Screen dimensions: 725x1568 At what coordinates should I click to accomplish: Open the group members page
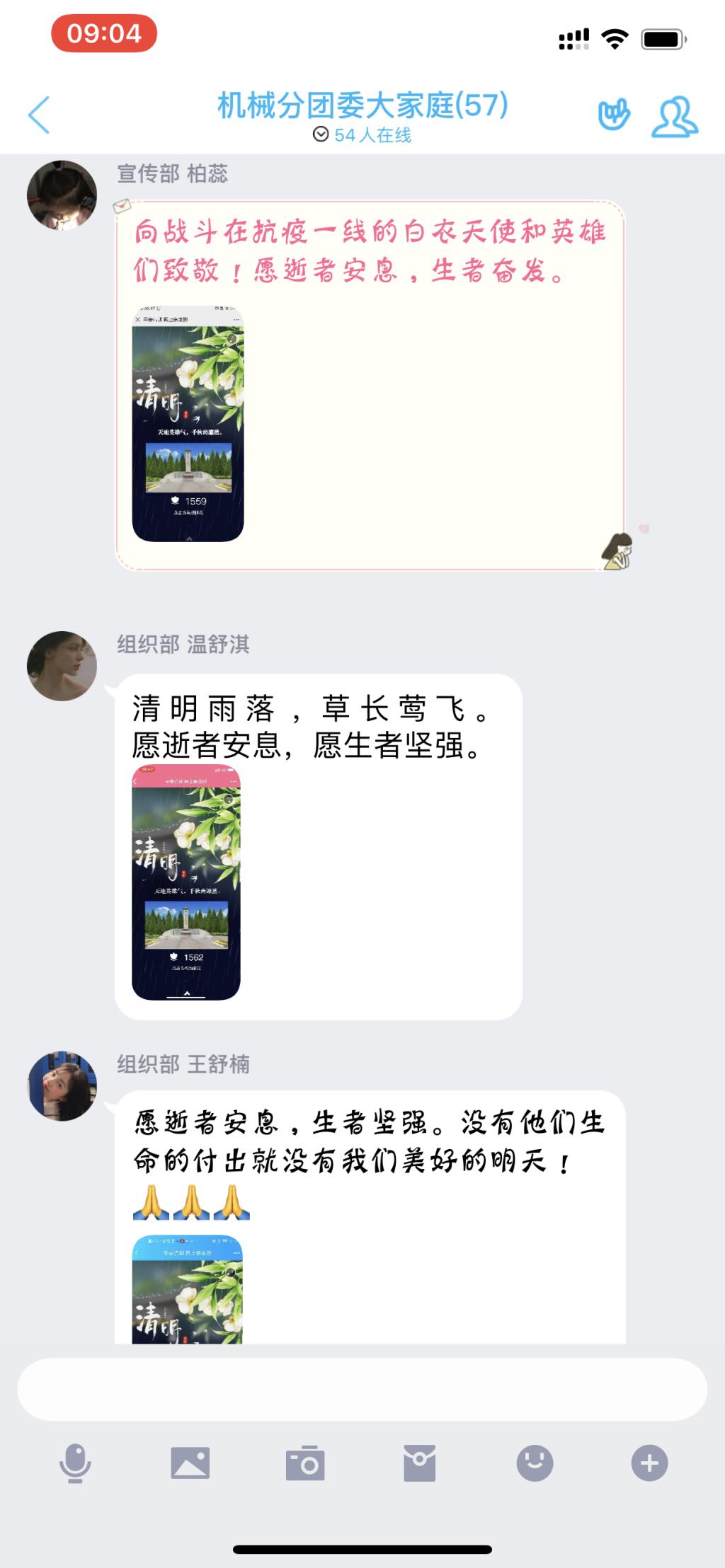[x=674, y=116]
